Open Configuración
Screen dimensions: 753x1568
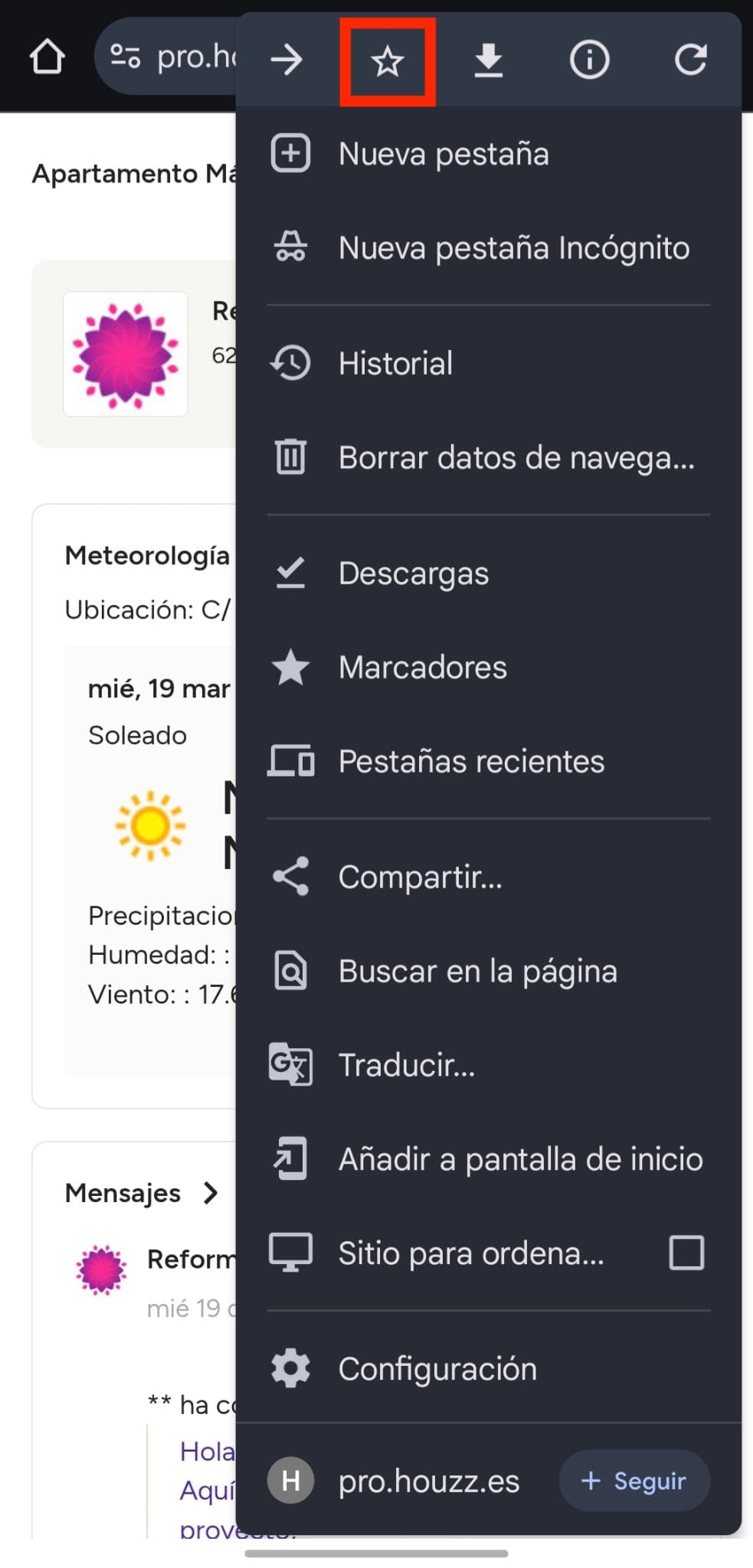pos(437,1369)
